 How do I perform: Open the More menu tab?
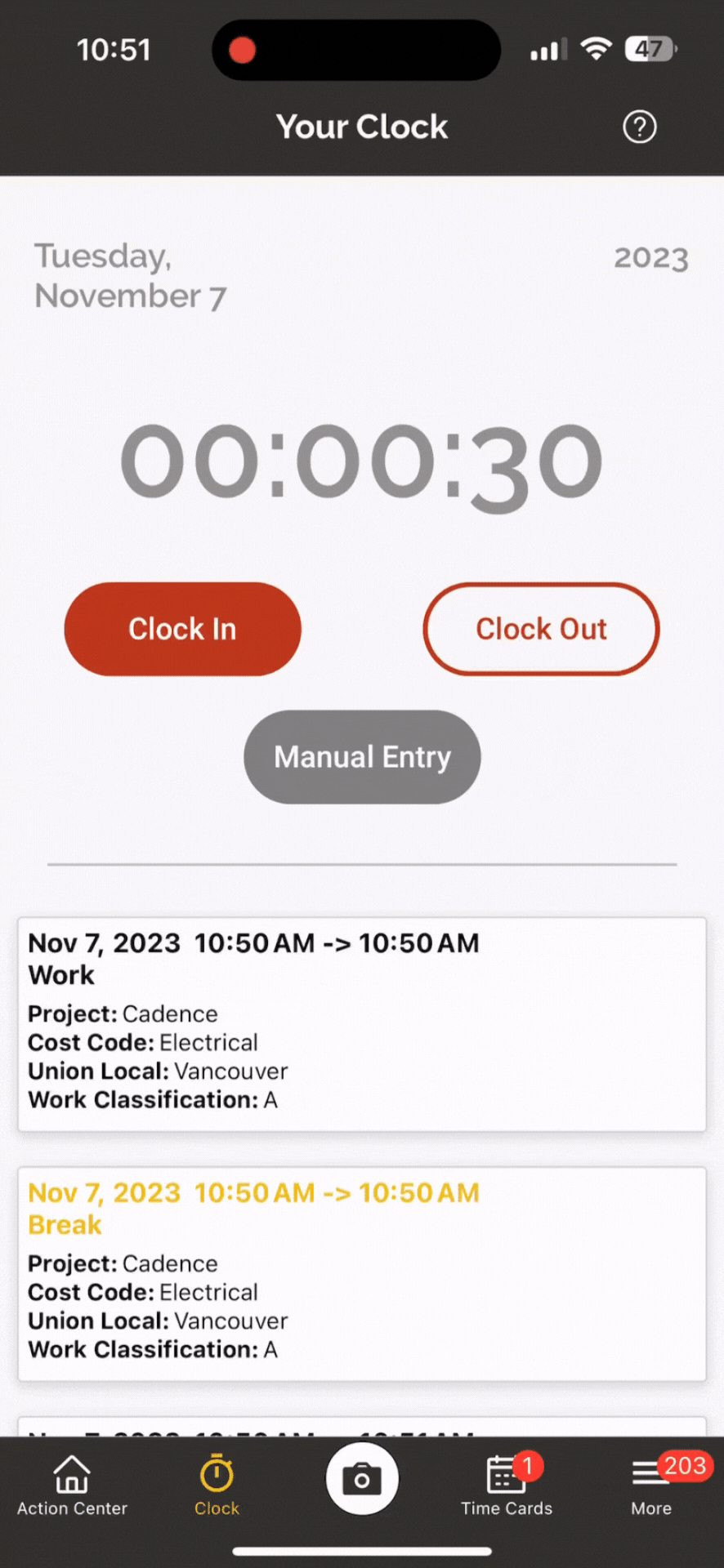click(x=651, y=1486)
